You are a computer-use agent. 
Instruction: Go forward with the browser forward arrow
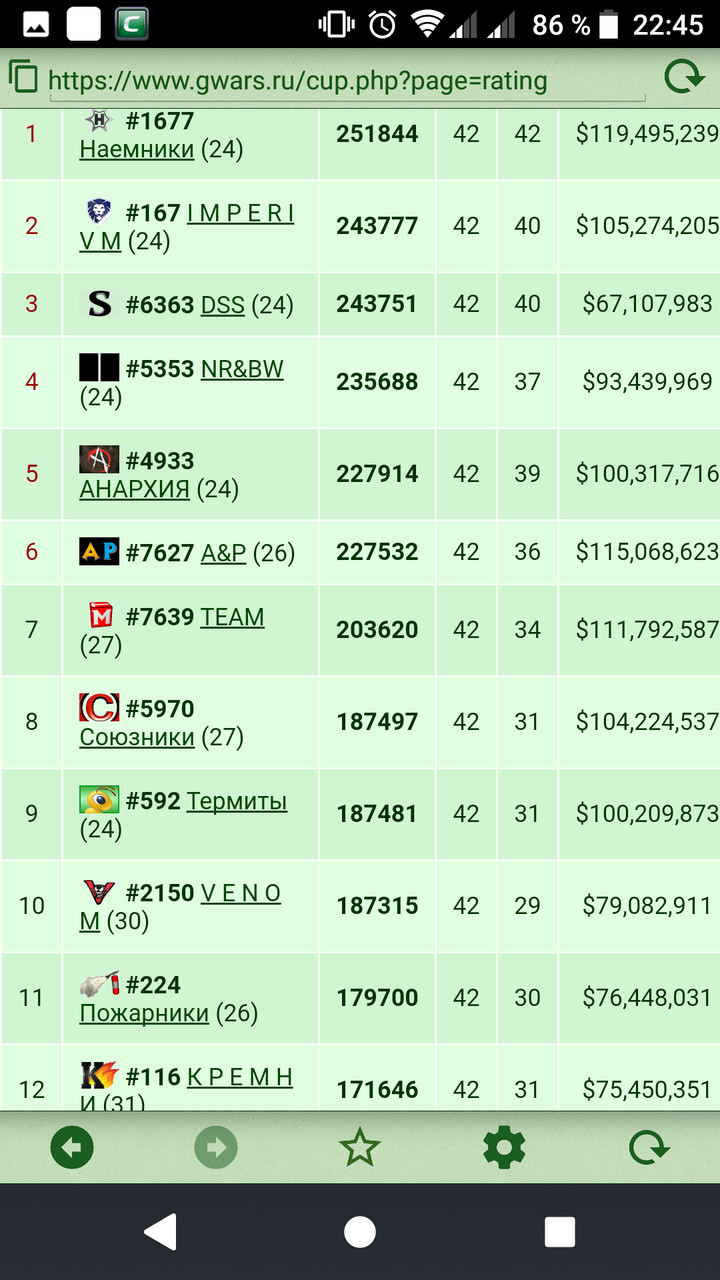coord(216,1148)
